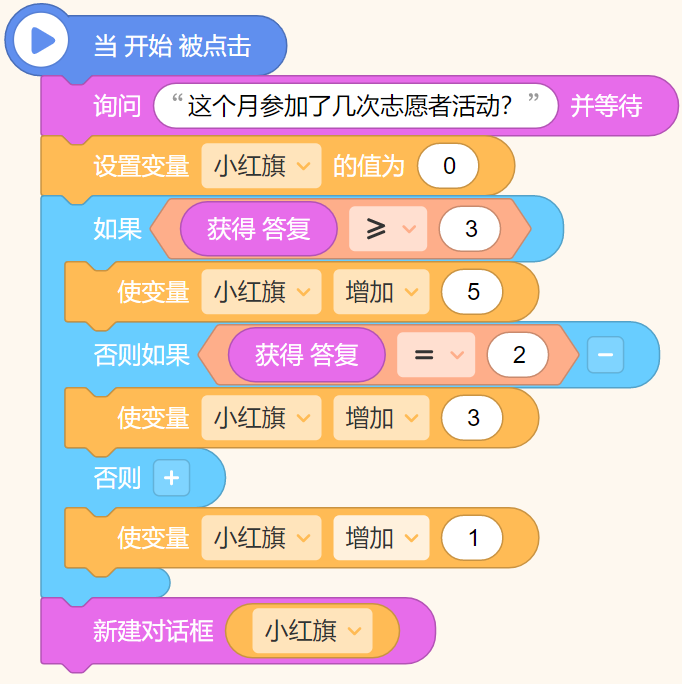Open the 小红旗 dropdown in 新建对话框 block
682x684 pixels.
[x=312, y=631]
